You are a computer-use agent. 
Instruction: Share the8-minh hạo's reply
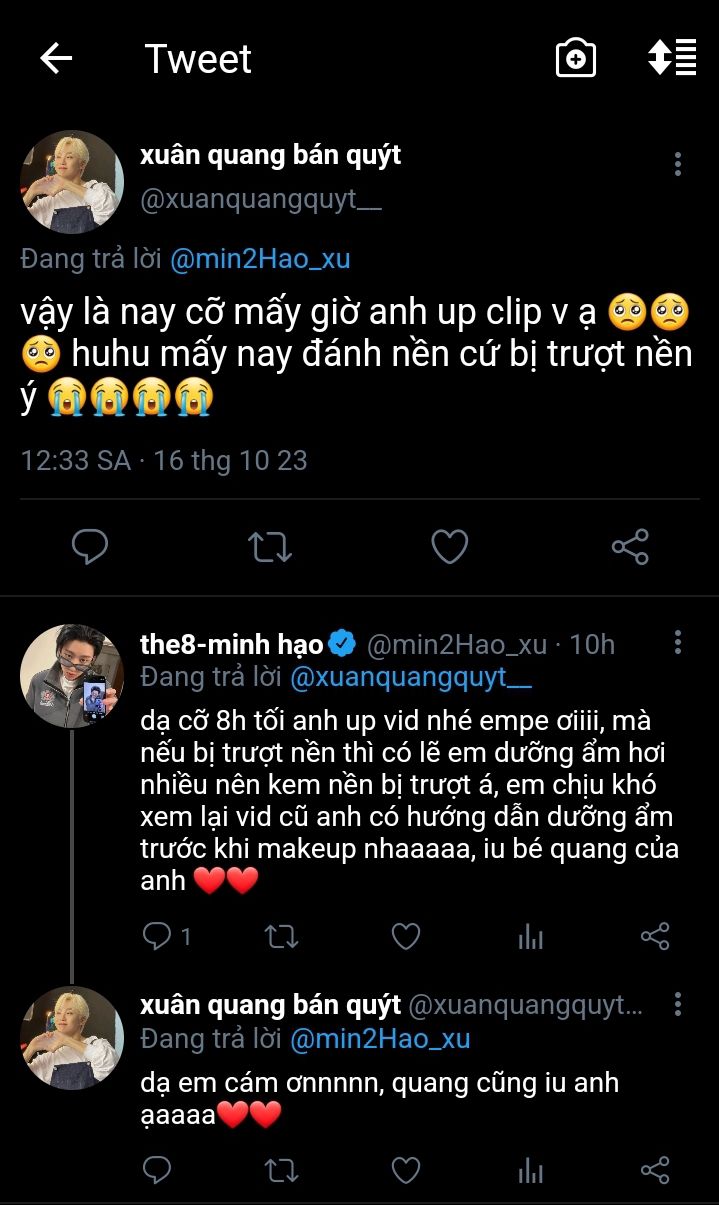[x=654, y=936]
